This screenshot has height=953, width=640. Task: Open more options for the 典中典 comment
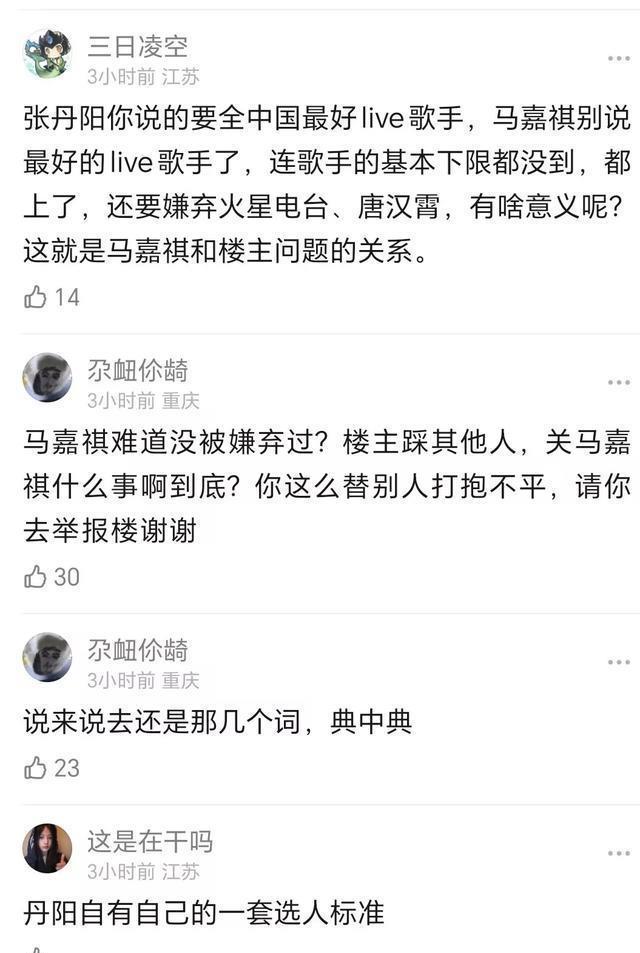[x=618, y=662]
